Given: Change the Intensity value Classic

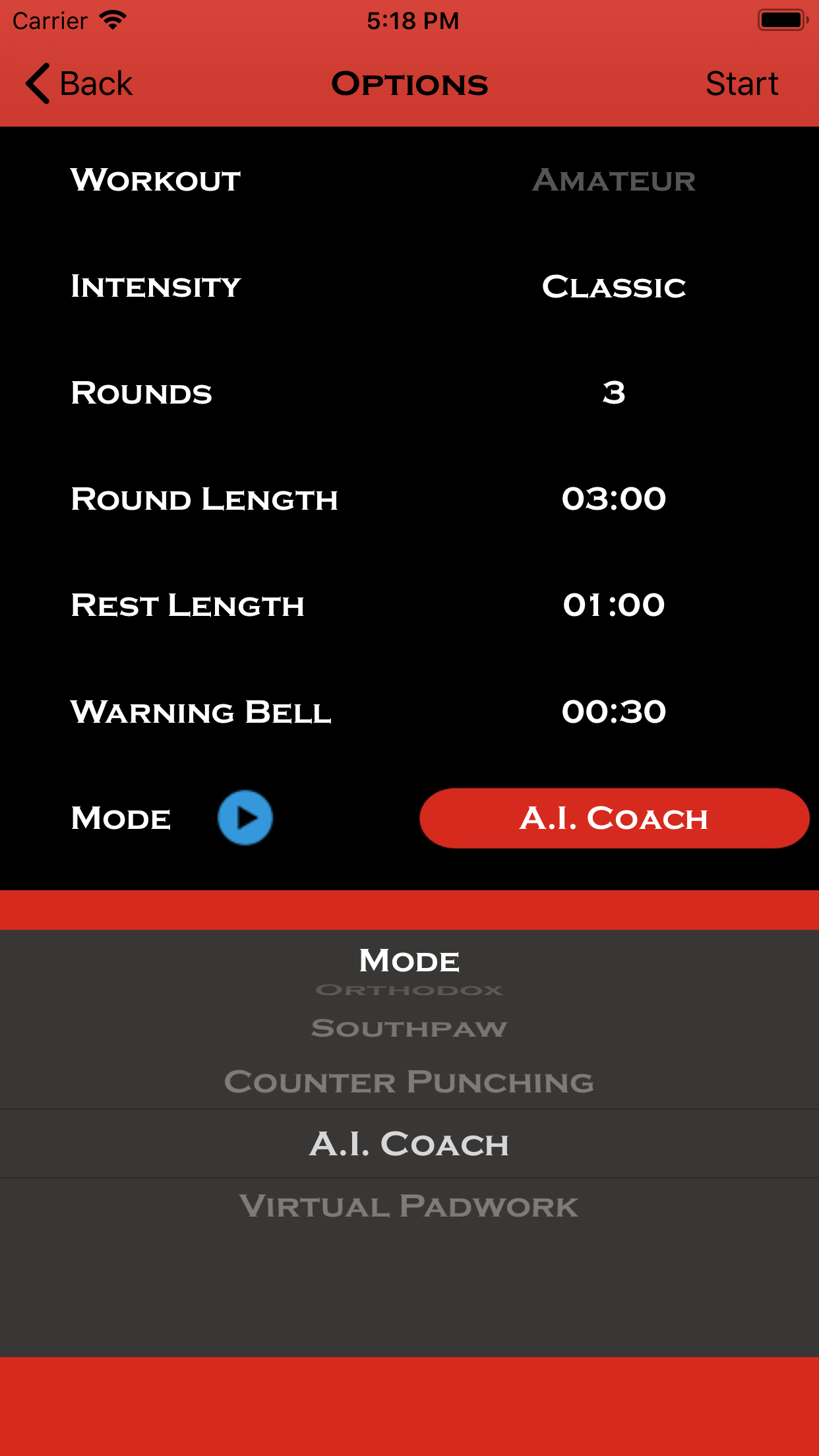Looking at the screenshot, I should pos(614,287).
